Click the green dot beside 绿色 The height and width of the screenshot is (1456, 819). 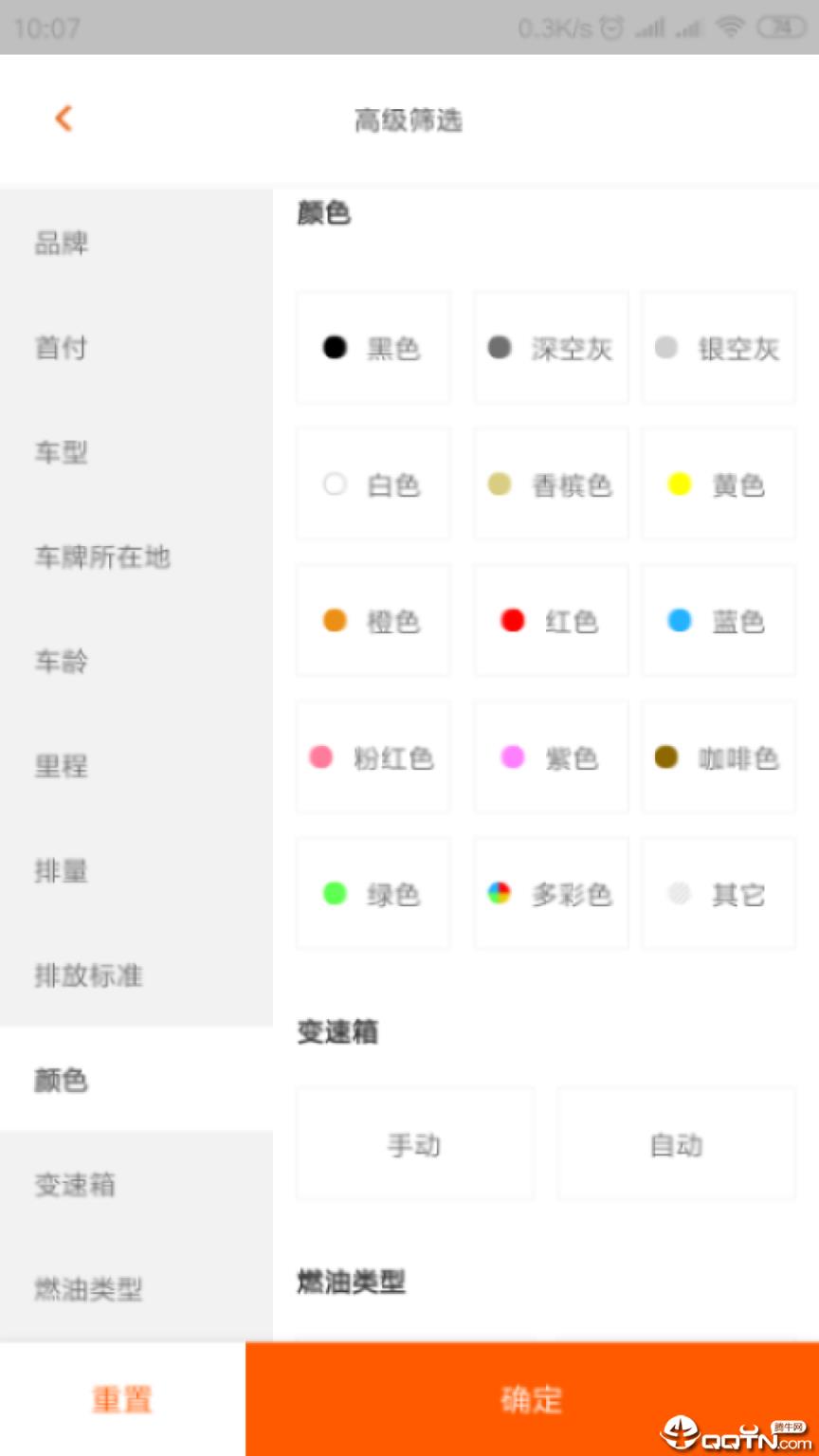(x=333, y=893)
